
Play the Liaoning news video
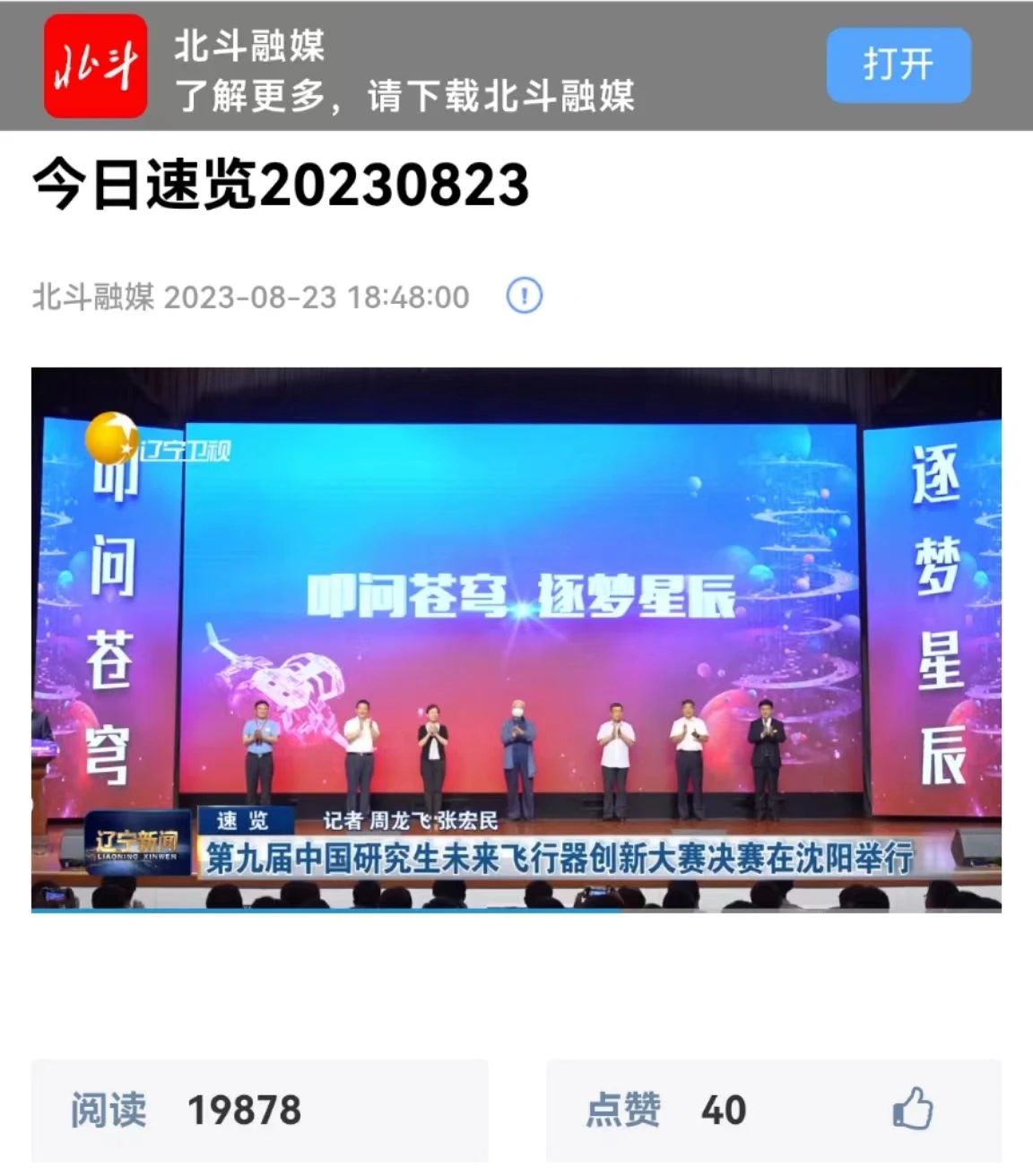(516, 639)
